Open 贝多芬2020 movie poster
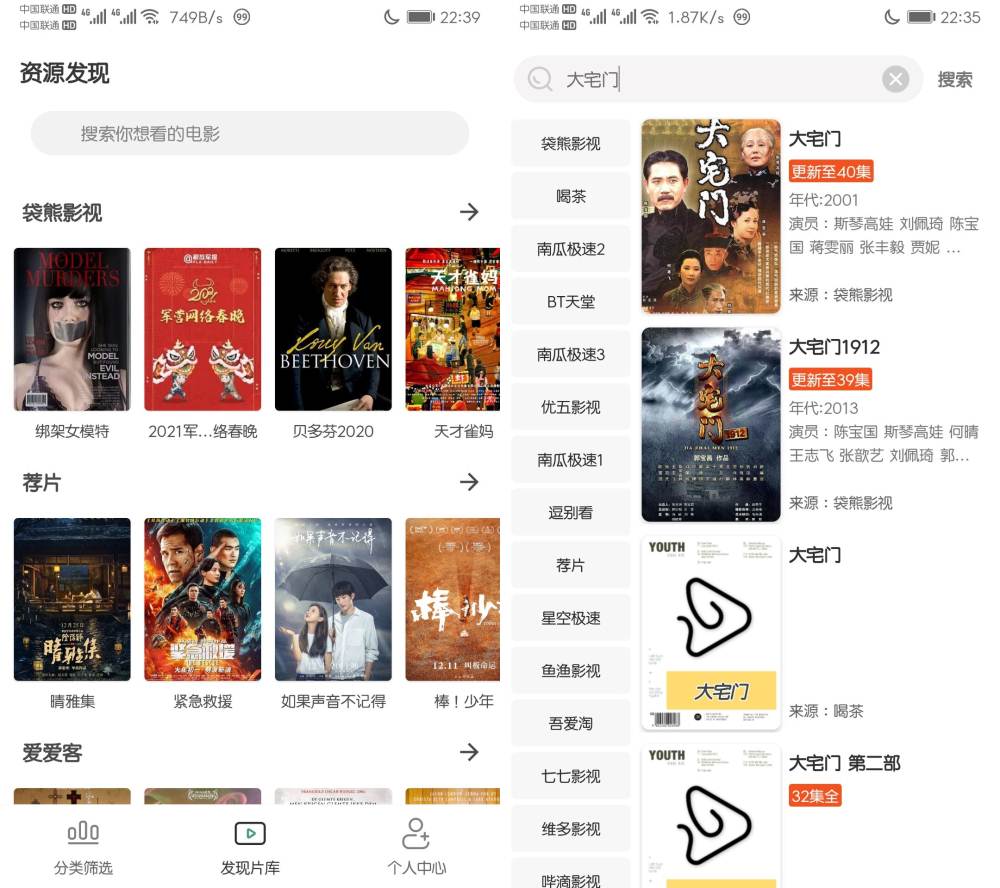 333,330
